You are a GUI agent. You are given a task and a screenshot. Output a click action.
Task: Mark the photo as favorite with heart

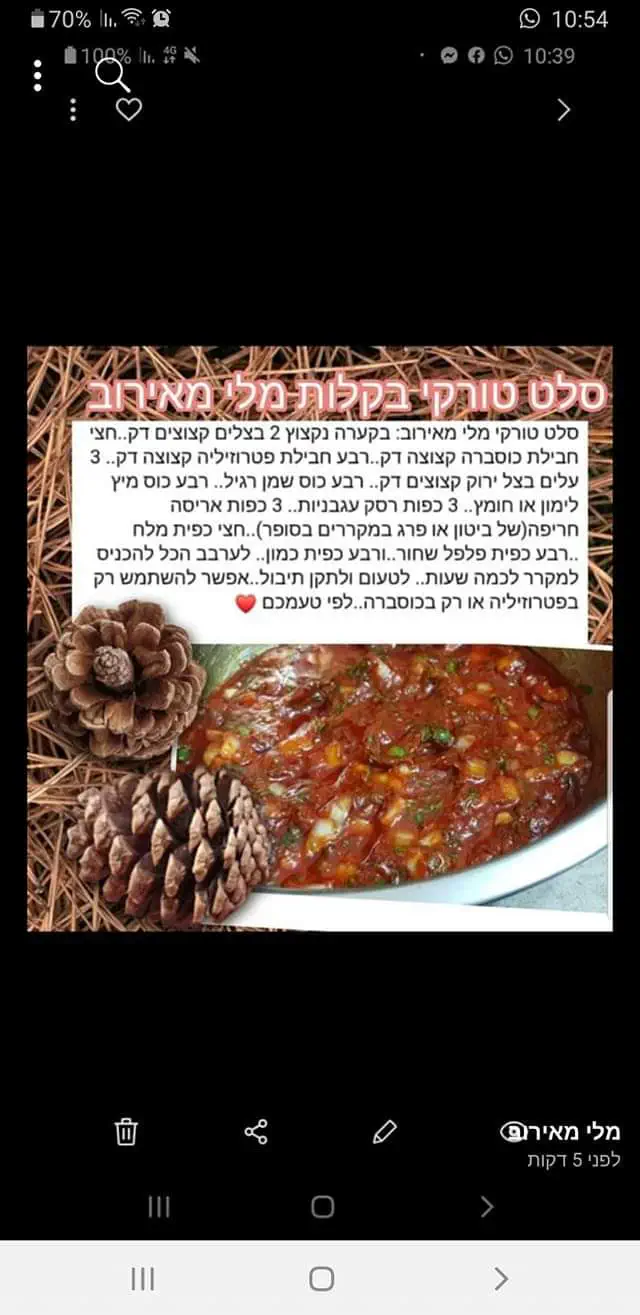129,109
